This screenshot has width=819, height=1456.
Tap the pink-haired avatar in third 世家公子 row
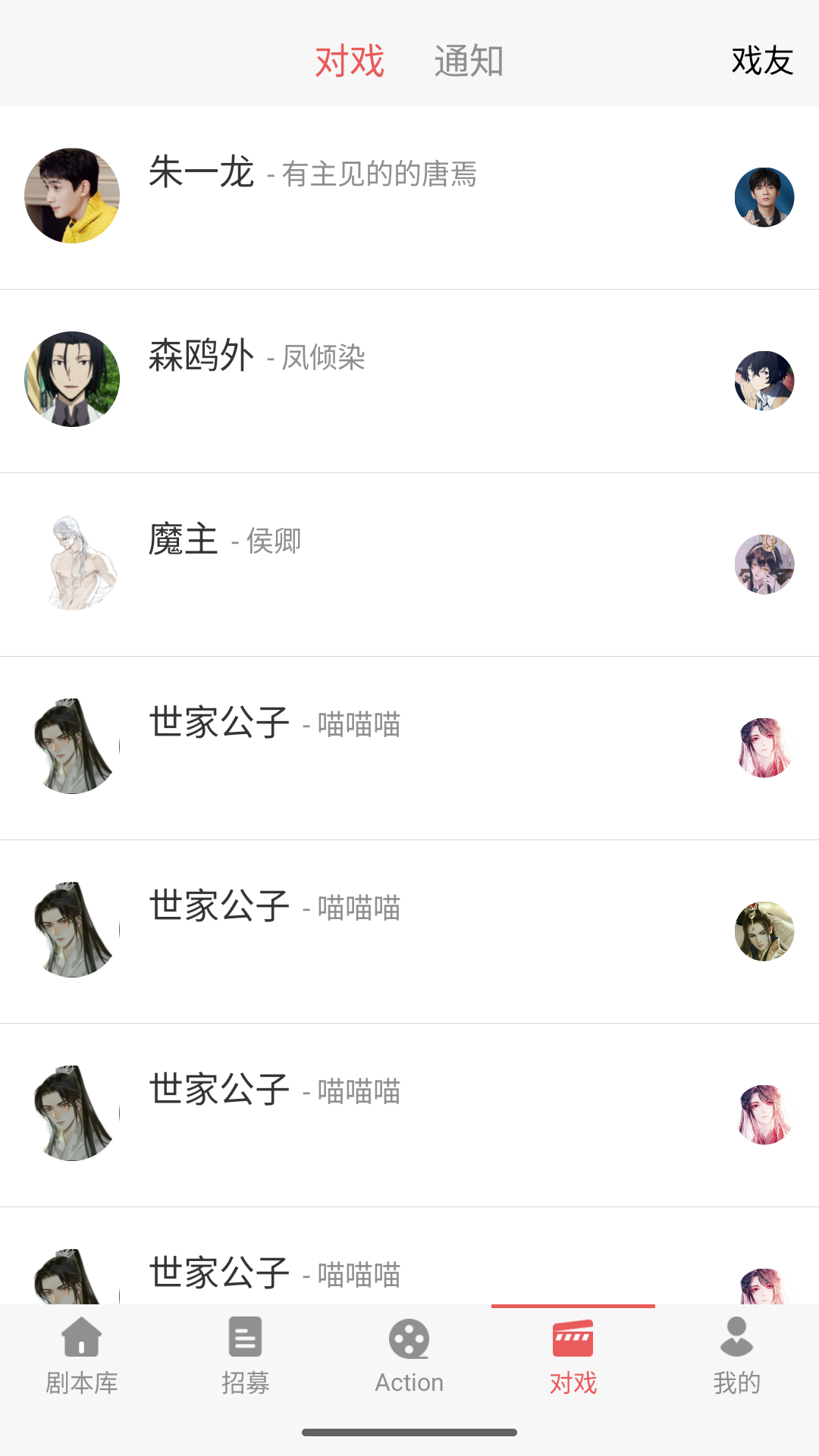coord(765,1115)
